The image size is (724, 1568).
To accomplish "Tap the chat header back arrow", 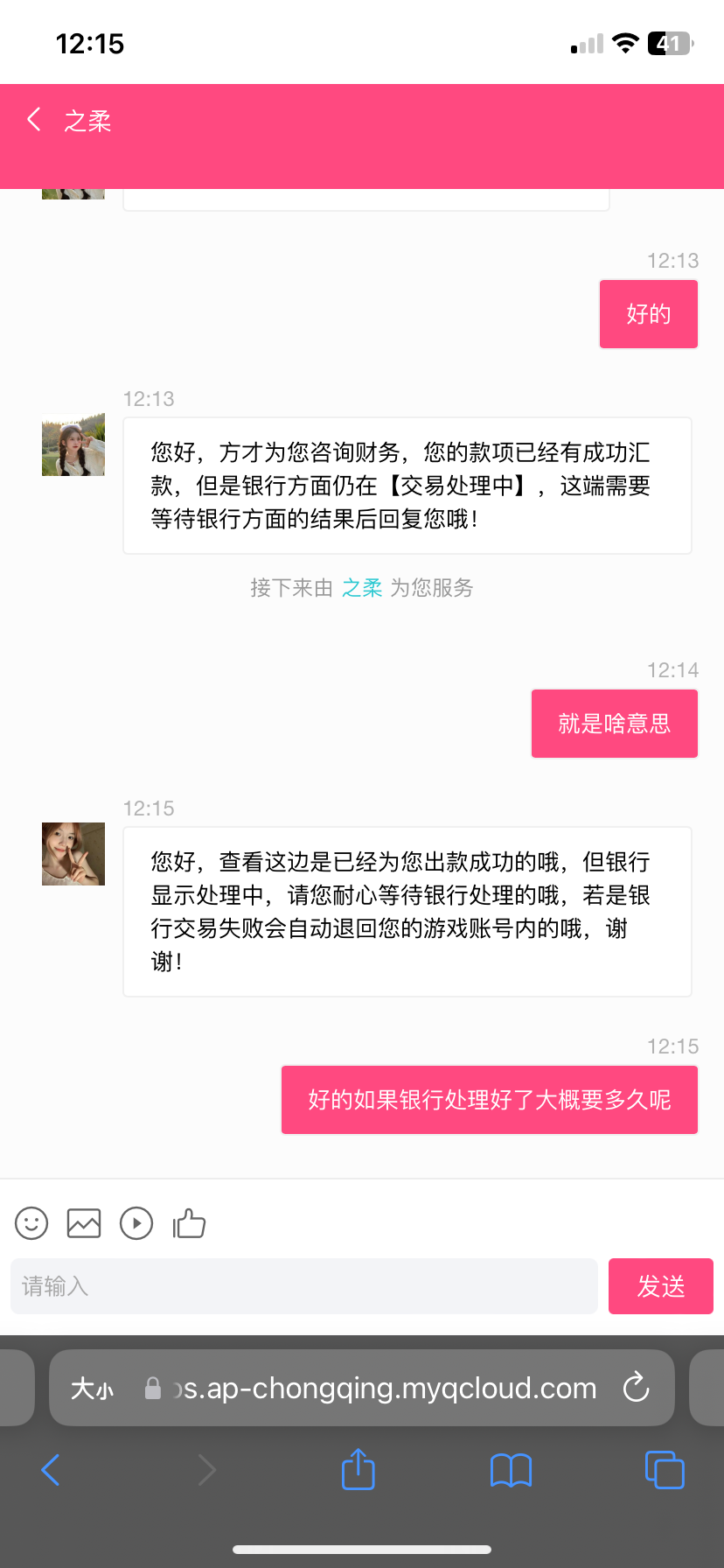I will pyautogui.click(x=33, y=119).
